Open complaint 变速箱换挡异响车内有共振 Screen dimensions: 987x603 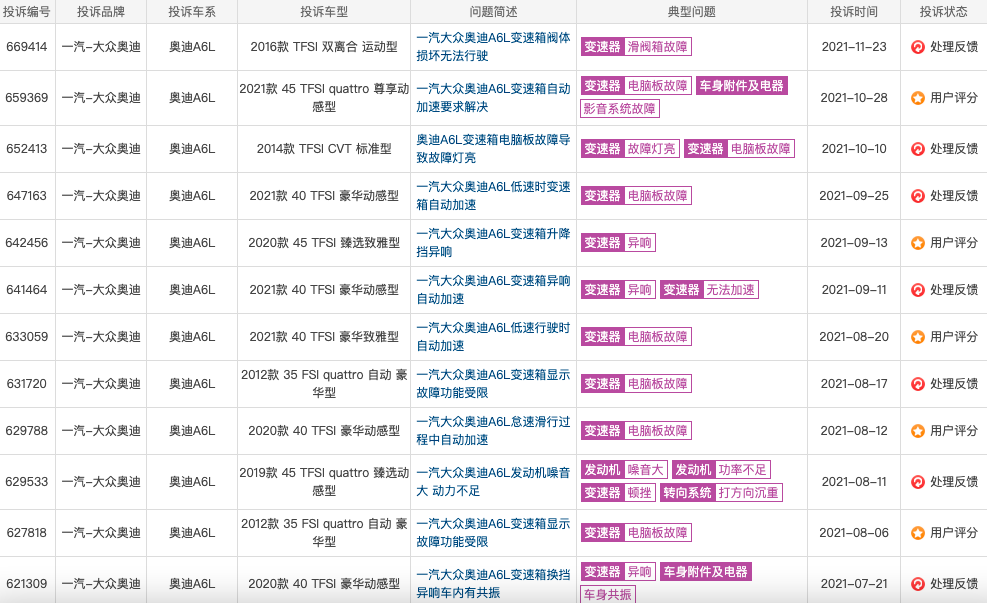(493, 583)
